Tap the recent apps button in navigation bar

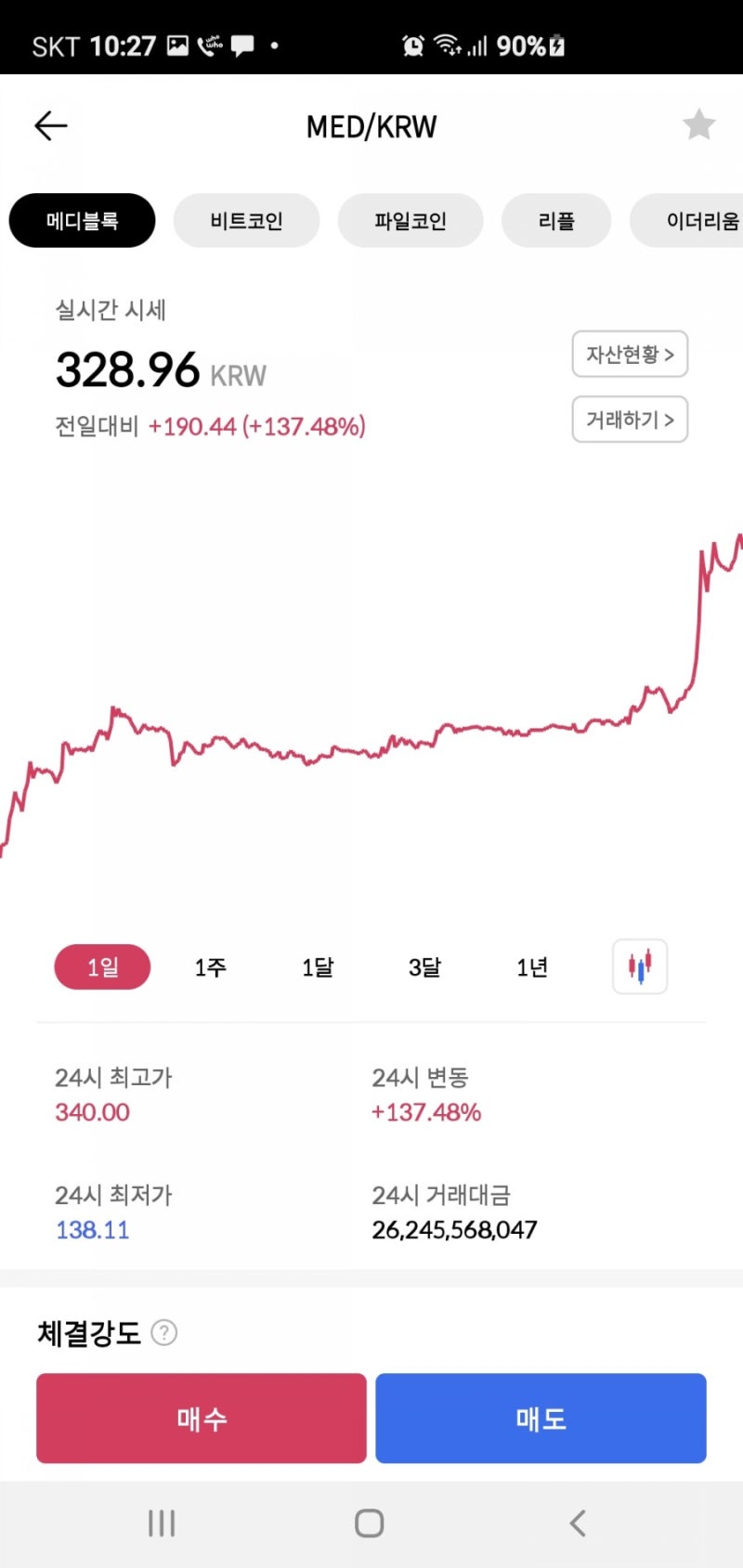tap(162, 1523)
